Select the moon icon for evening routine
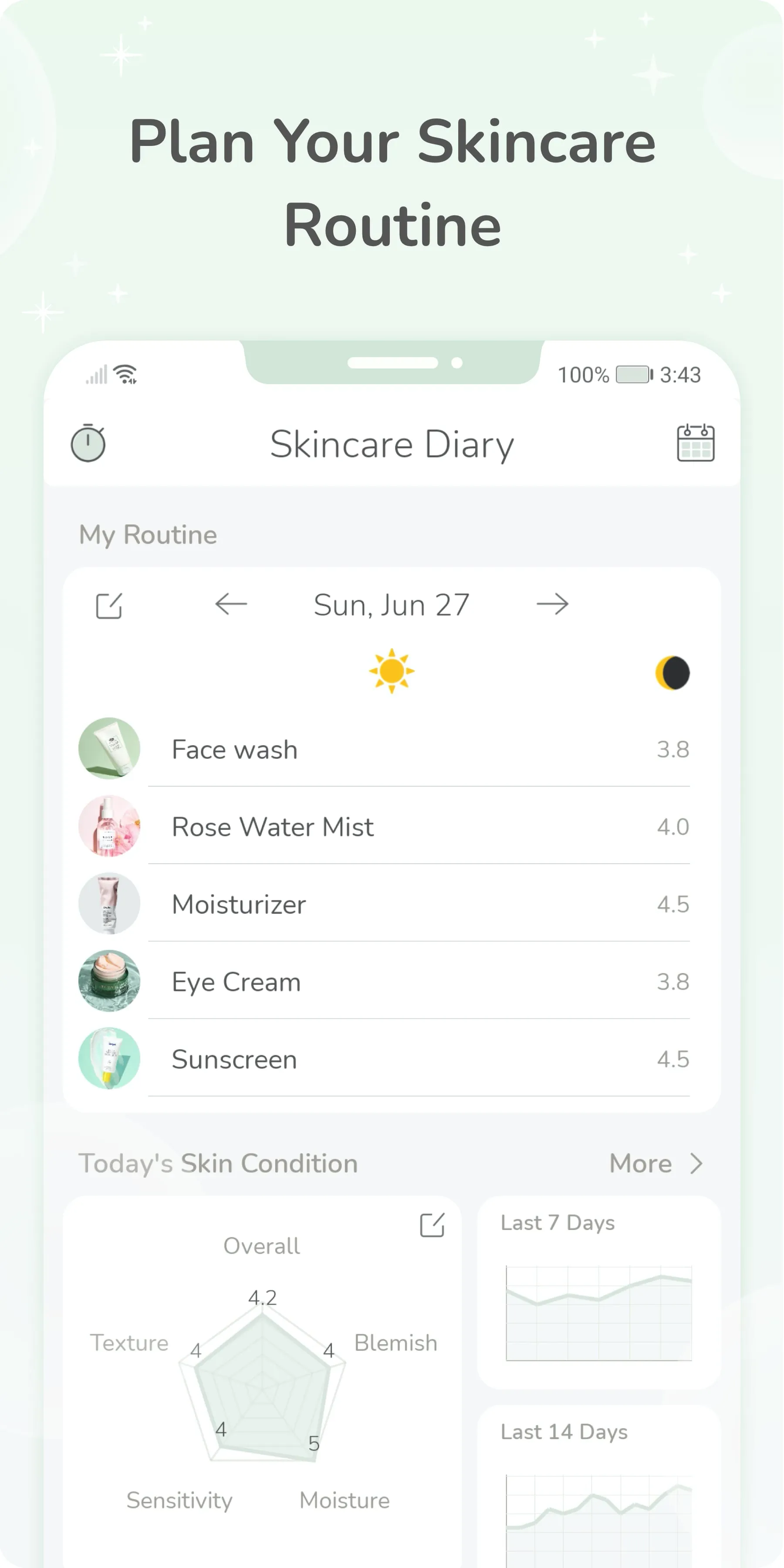The width and height of the screenshot is (784, 1568). (672, 672)
